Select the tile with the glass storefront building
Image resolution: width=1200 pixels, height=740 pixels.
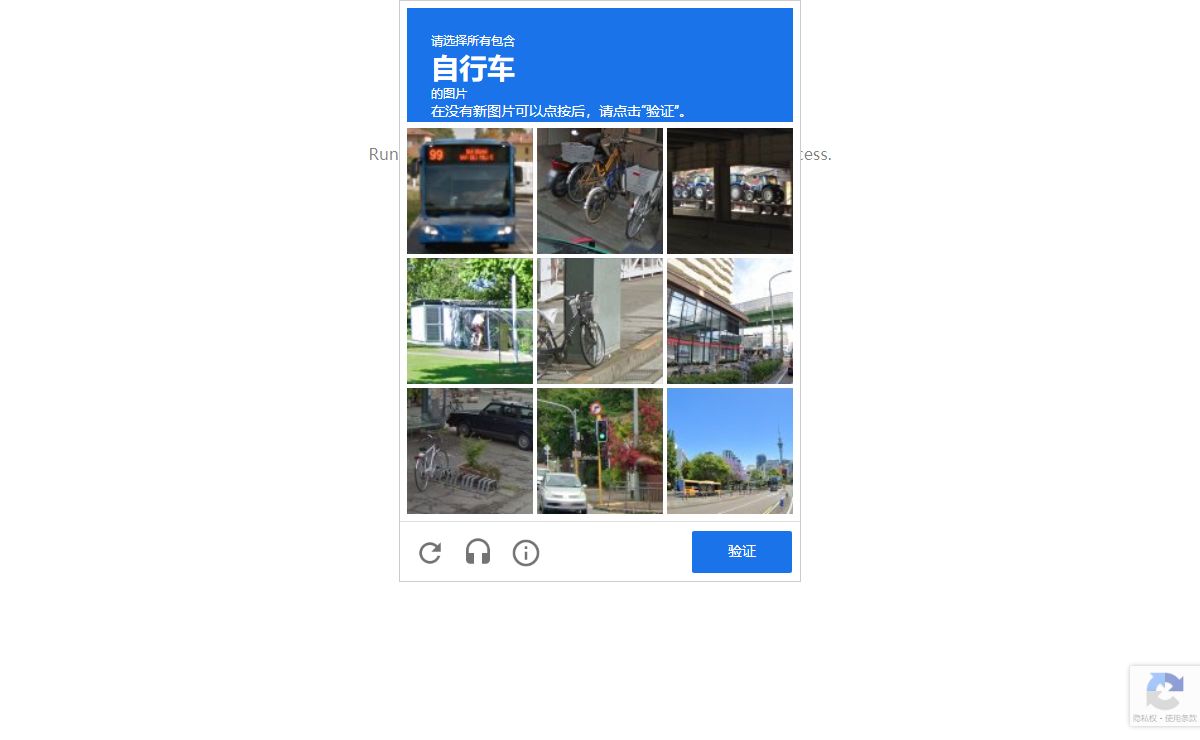(729, 320)
